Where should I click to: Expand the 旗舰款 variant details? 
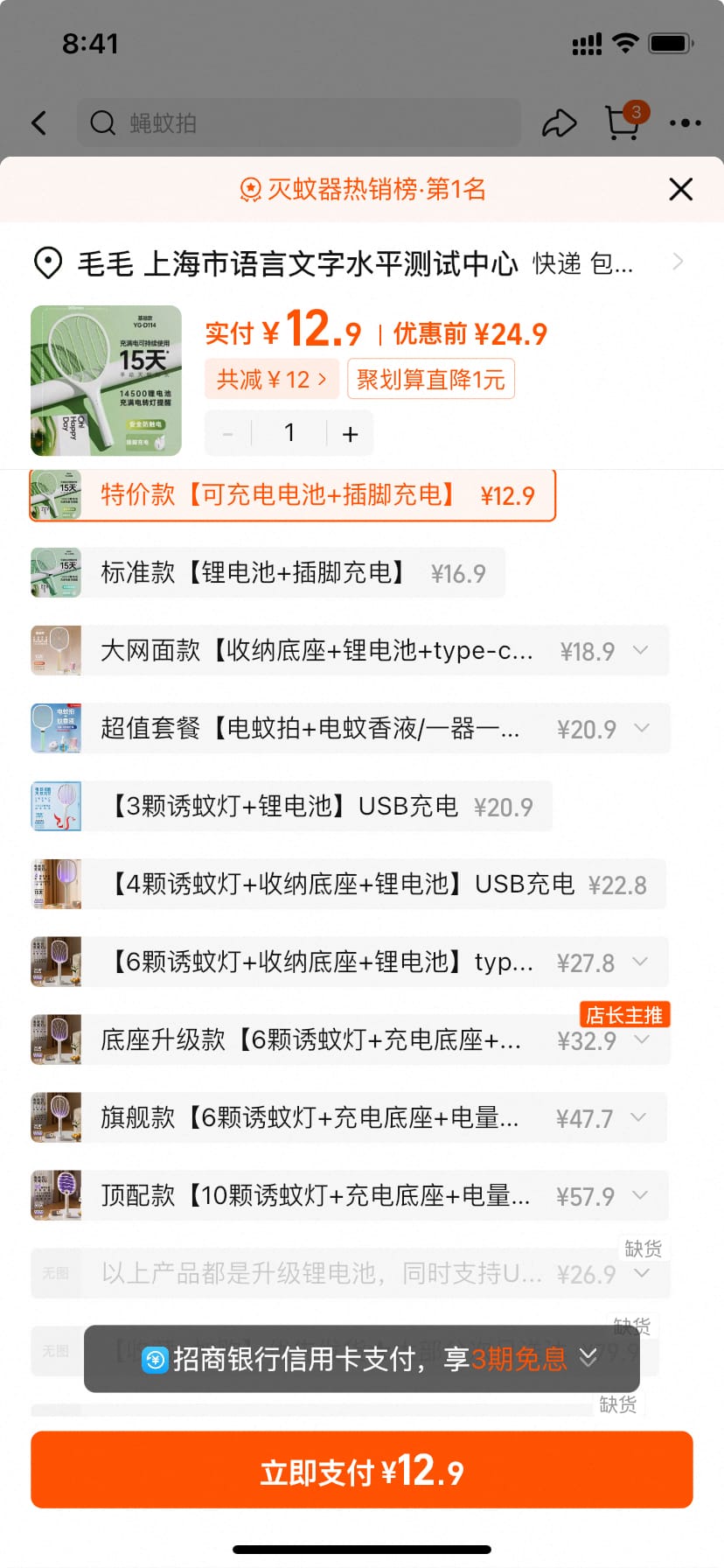point(639,1117)
